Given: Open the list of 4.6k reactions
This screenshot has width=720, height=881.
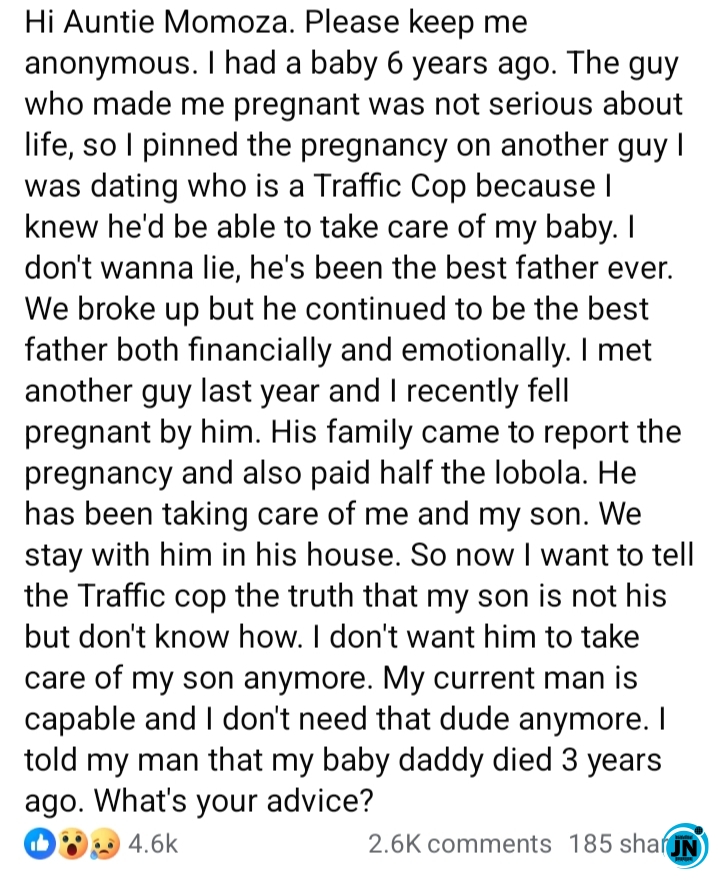Looking at the screenshot, I should click(100, 844).
